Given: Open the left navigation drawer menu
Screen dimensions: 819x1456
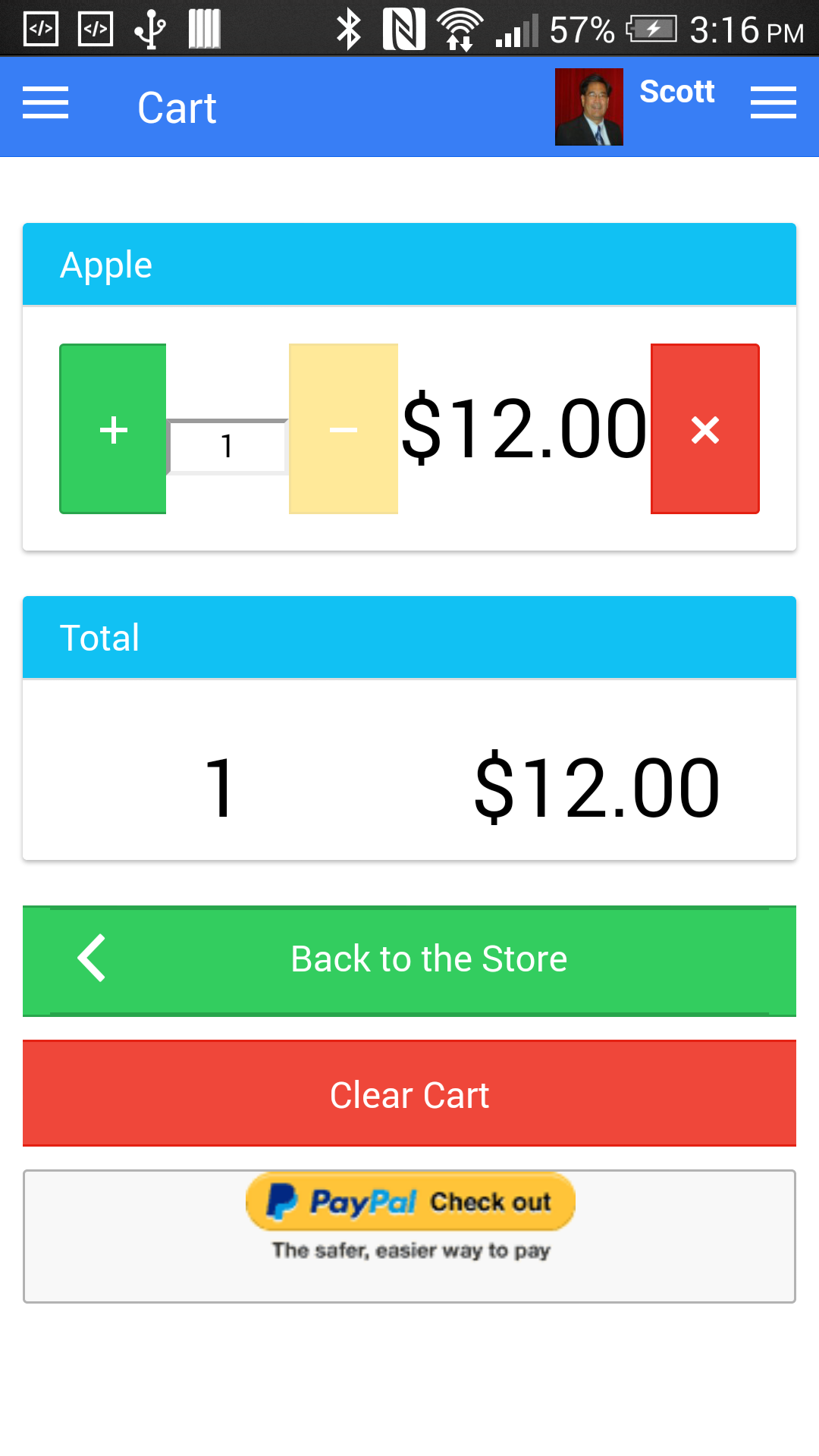Looking at the screenshot, I should click(x=45, y=103).
